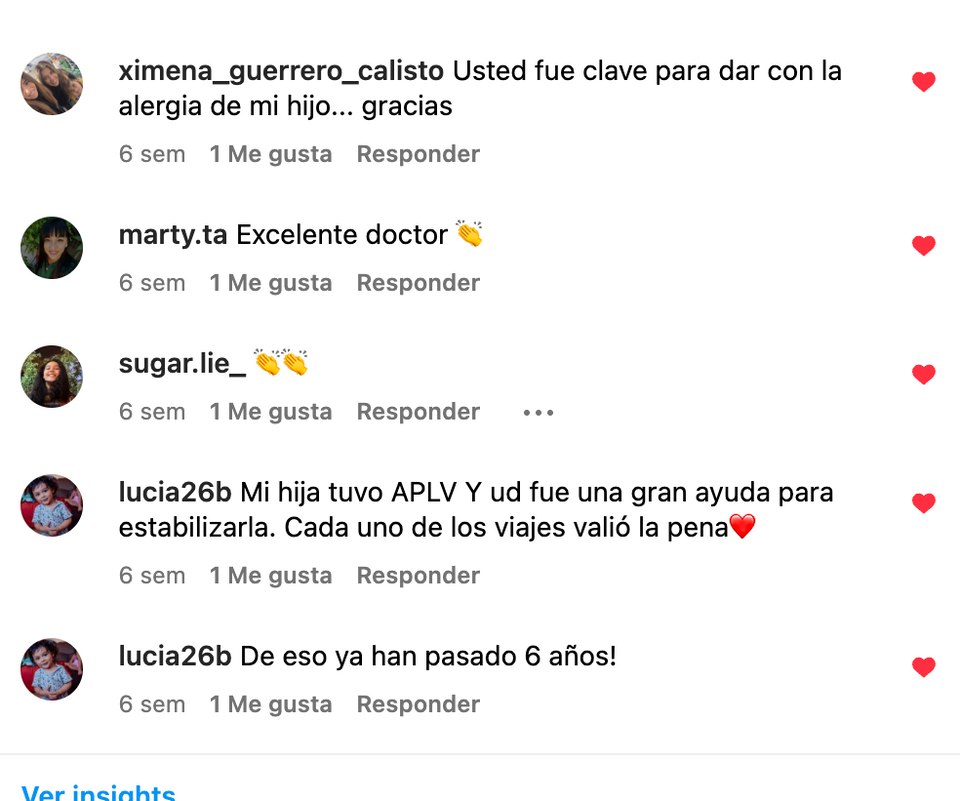Reply to ximena_guerrero_calisto's comment

(418, 154)
